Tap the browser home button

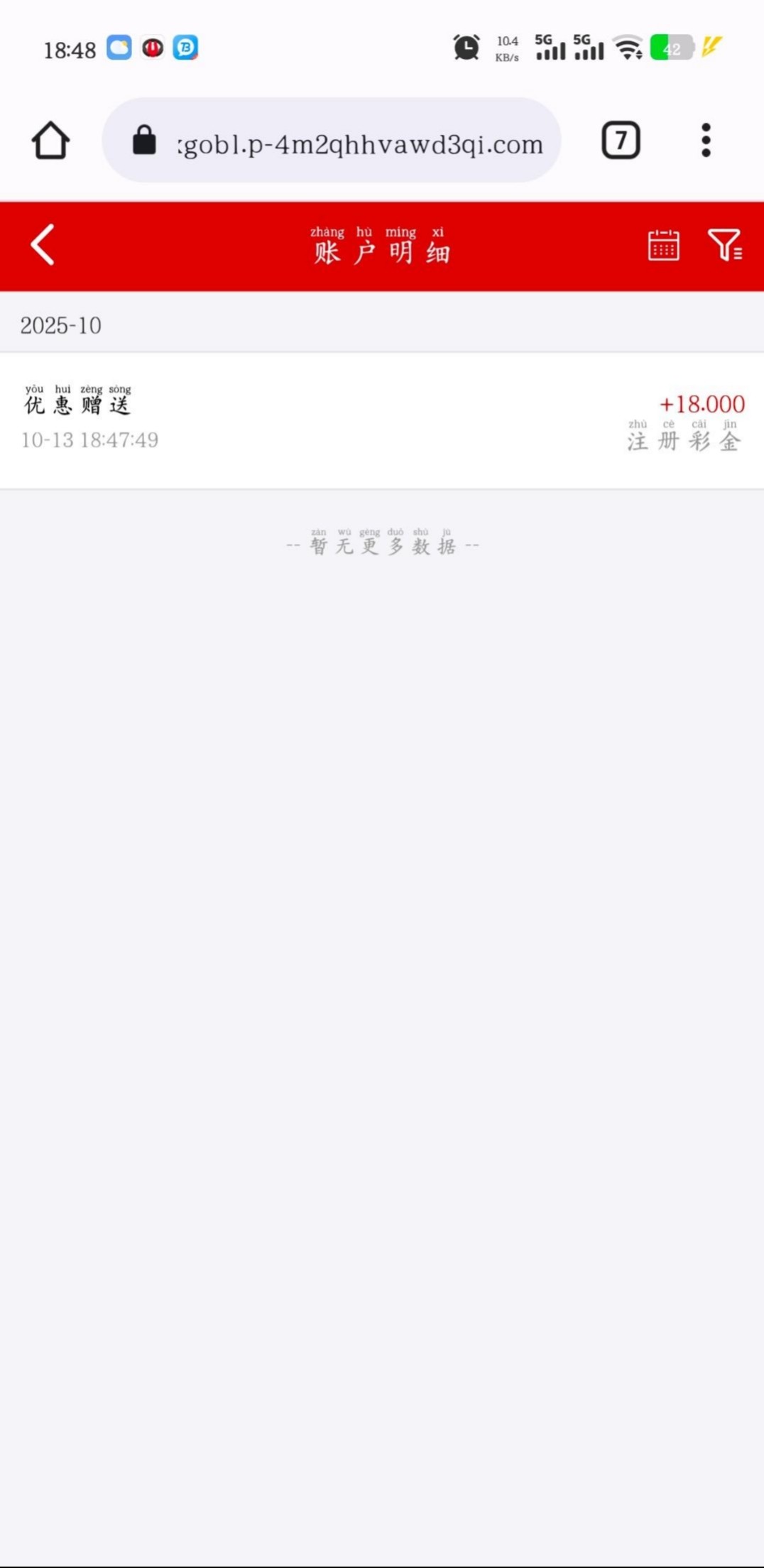pyautogui.click(x=50, y=141)
